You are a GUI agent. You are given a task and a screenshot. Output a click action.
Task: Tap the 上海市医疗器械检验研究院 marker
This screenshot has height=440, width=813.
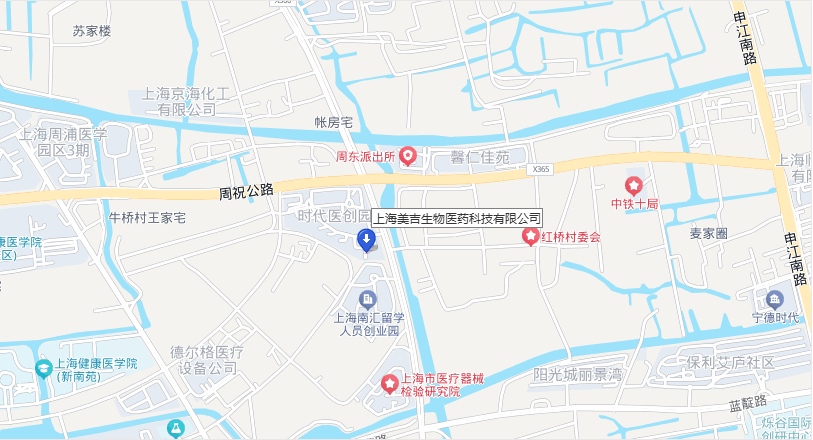pyautogui.click(x=389, y=383)
